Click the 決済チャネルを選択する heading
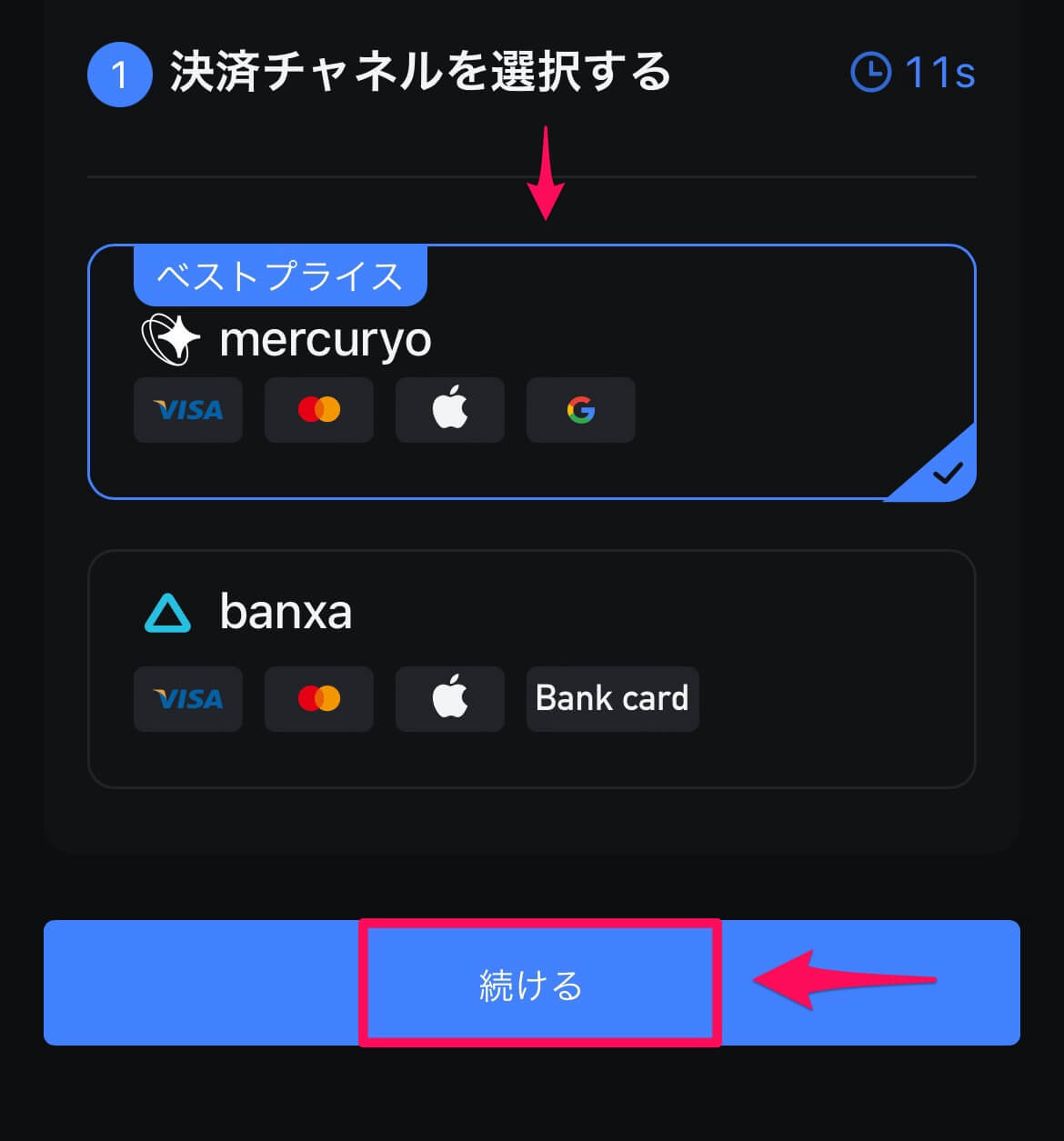This screenshot has width=1064, height=1141. [420, 74]
